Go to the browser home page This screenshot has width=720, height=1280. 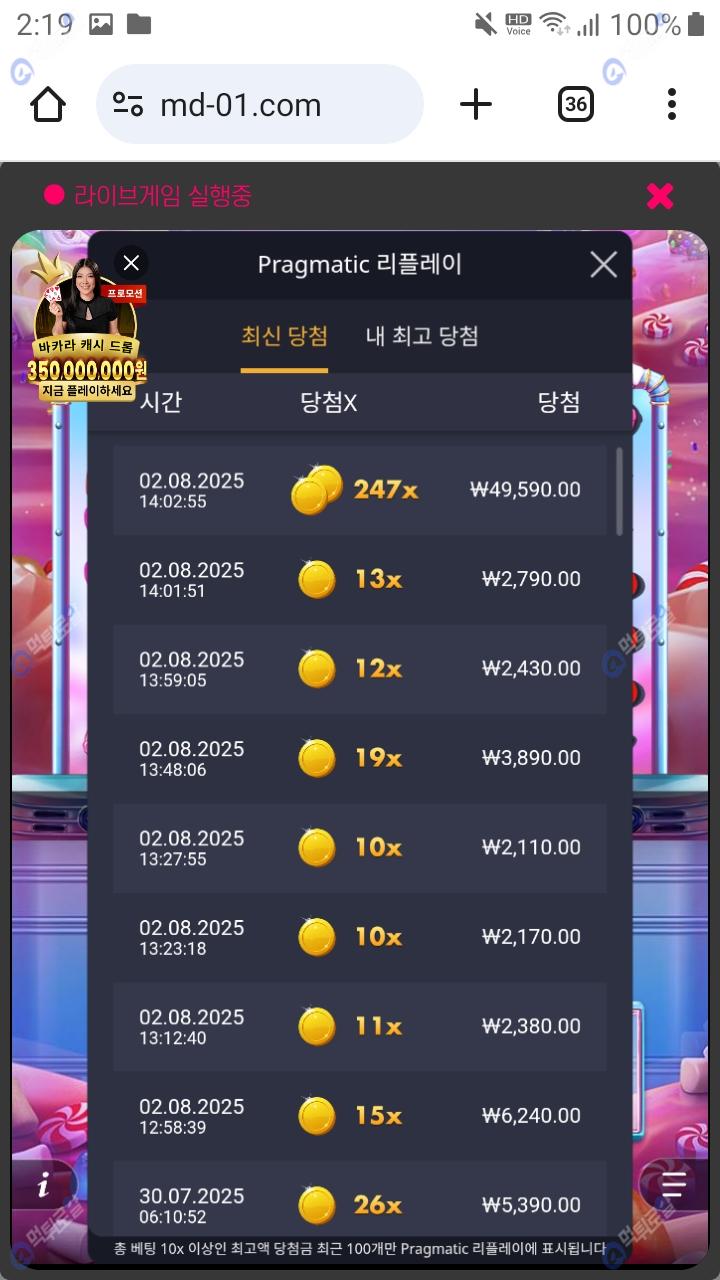(x=48, y=104)
